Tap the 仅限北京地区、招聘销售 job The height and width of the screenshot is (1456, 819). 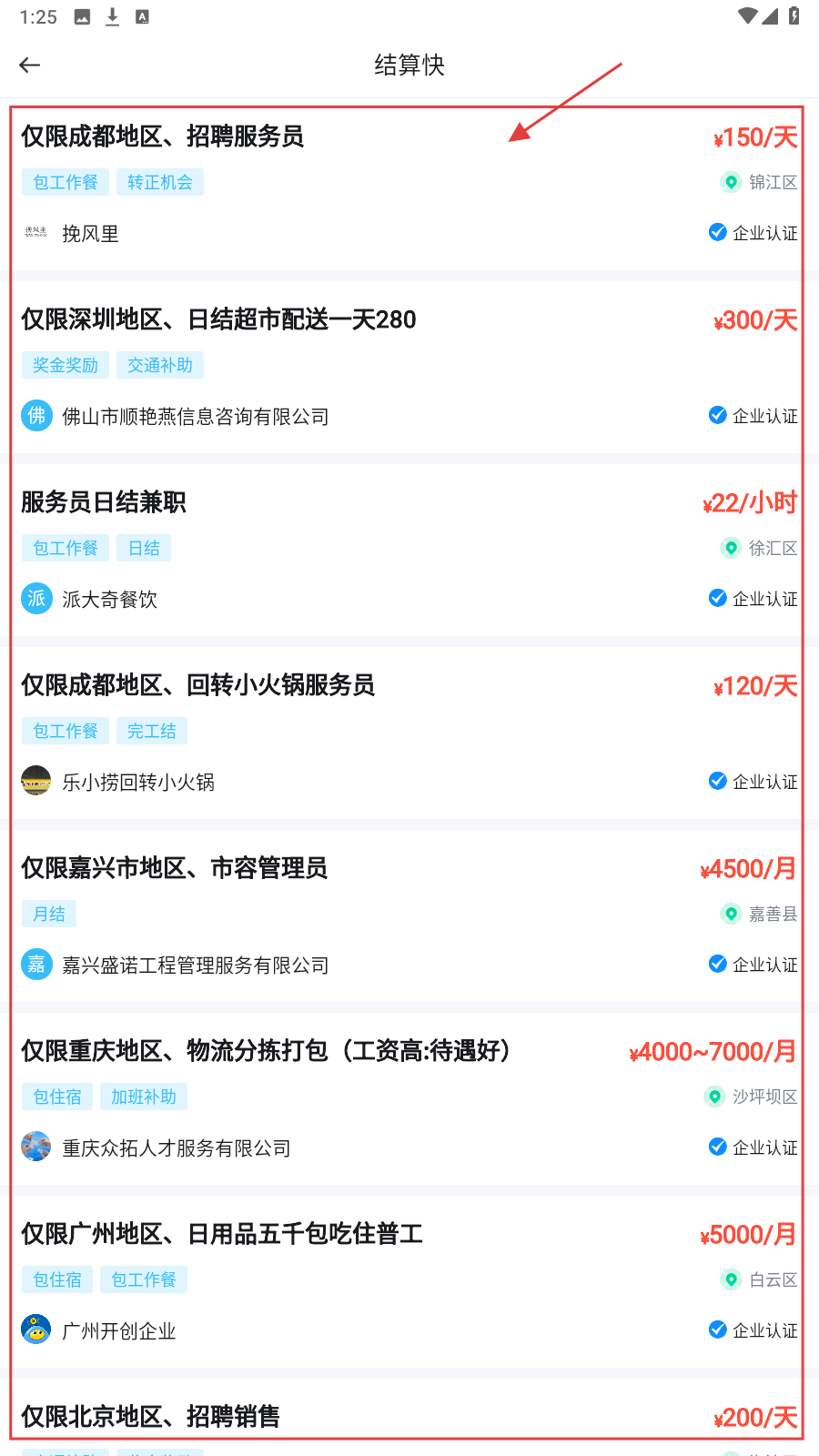point(151,1416)
